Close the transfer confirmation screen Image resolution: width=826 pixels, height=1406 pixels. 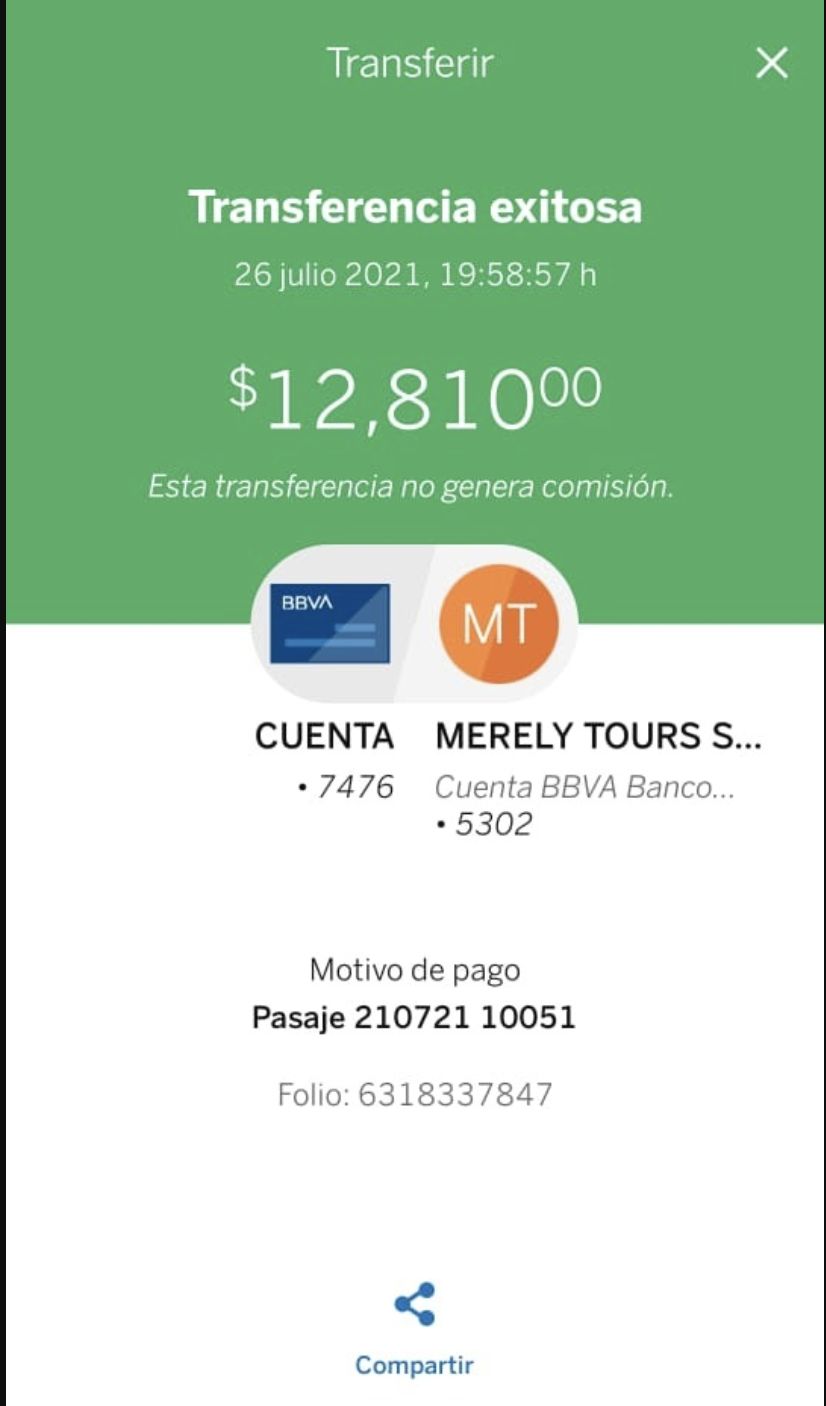(771, 64)
